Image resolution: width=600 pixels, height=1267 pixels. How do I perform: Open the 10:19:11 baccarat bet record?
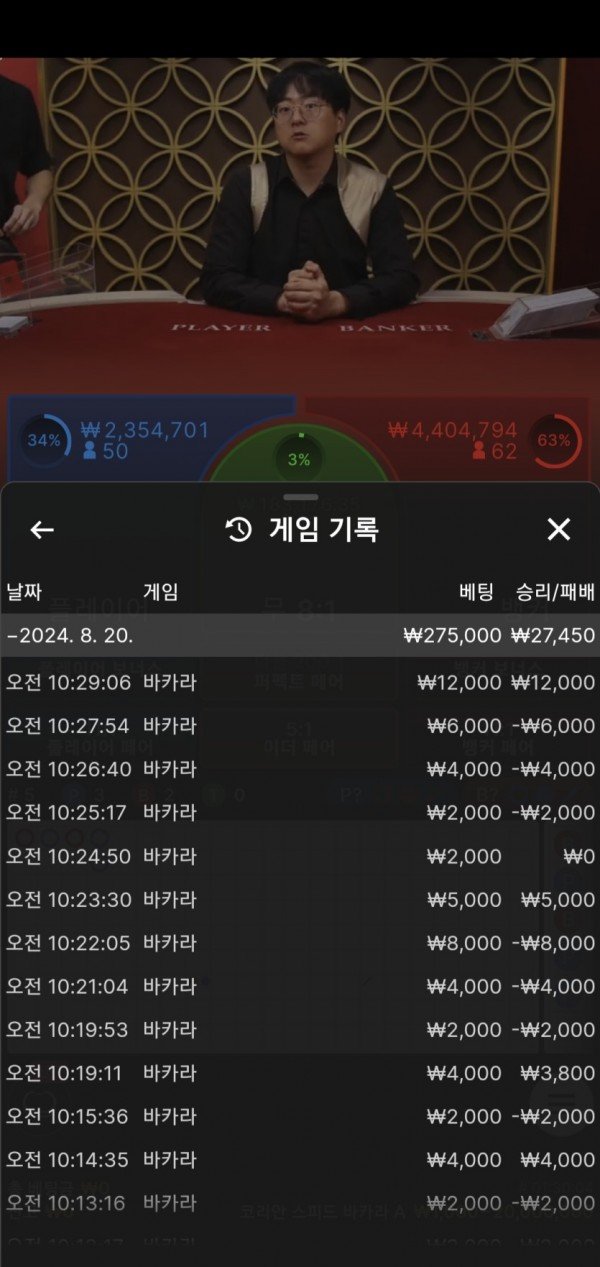pyautogui.click(x=300, y=1073)
